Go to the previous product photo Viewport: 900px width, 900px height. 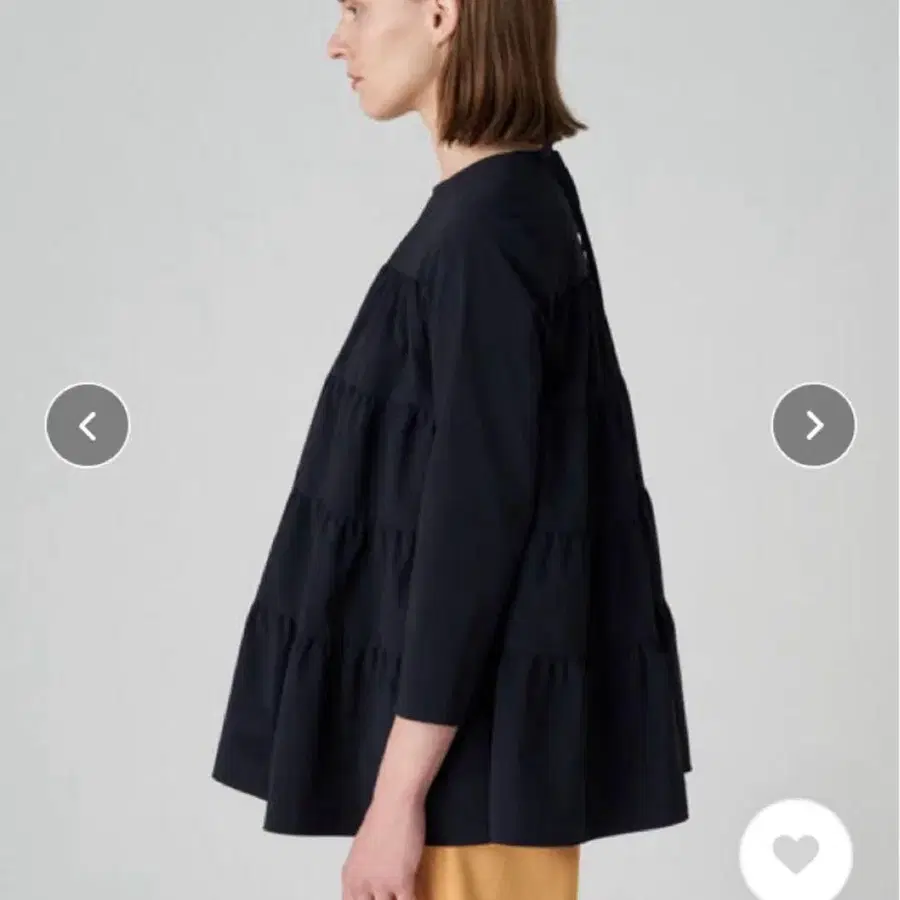(x=88, y=426)
